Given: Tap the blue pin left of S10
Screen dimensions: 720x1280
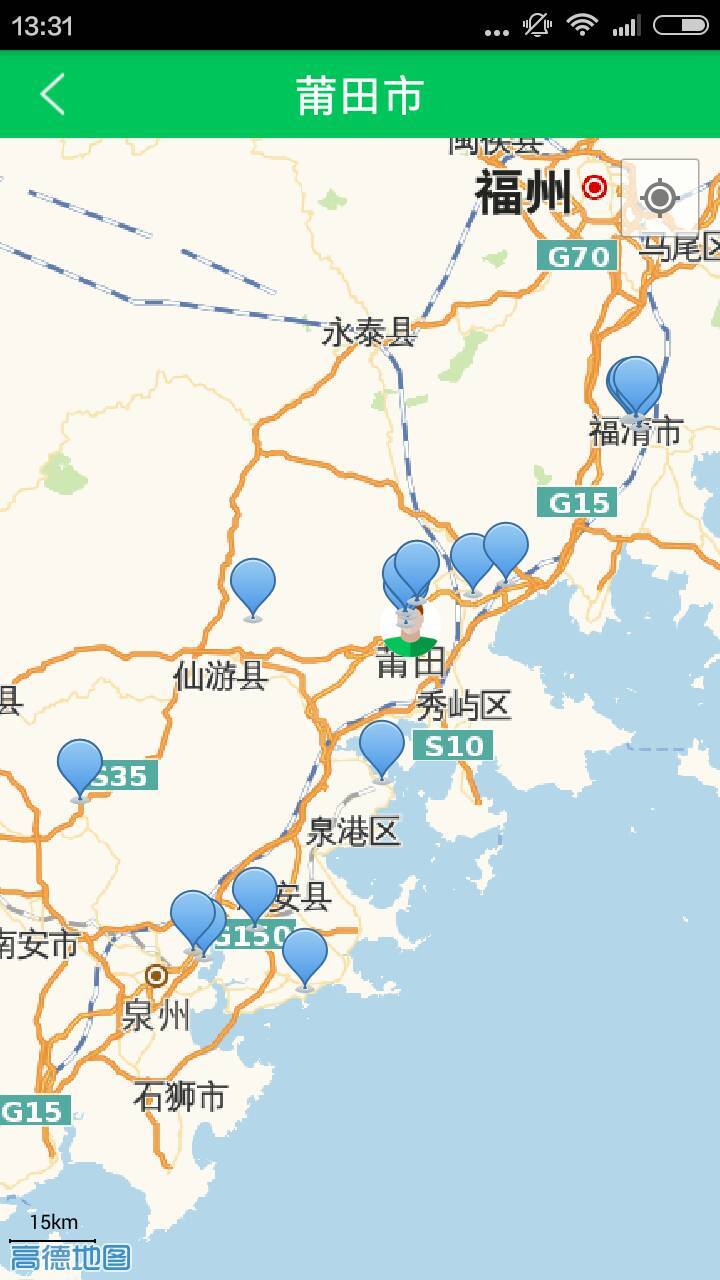Looking at the screenshot, I should 381,746.
